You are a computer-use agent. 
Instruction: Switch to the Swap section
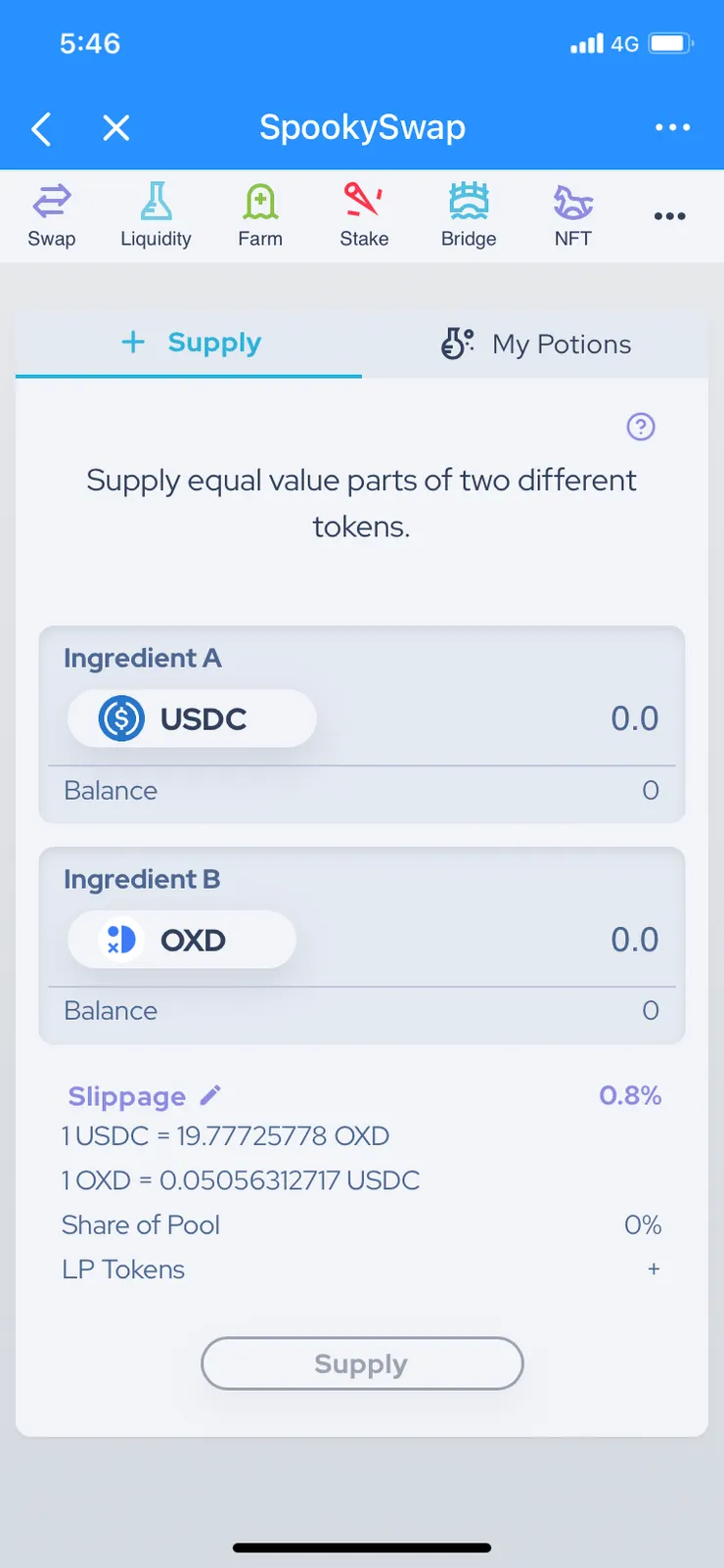coord(52,216)
